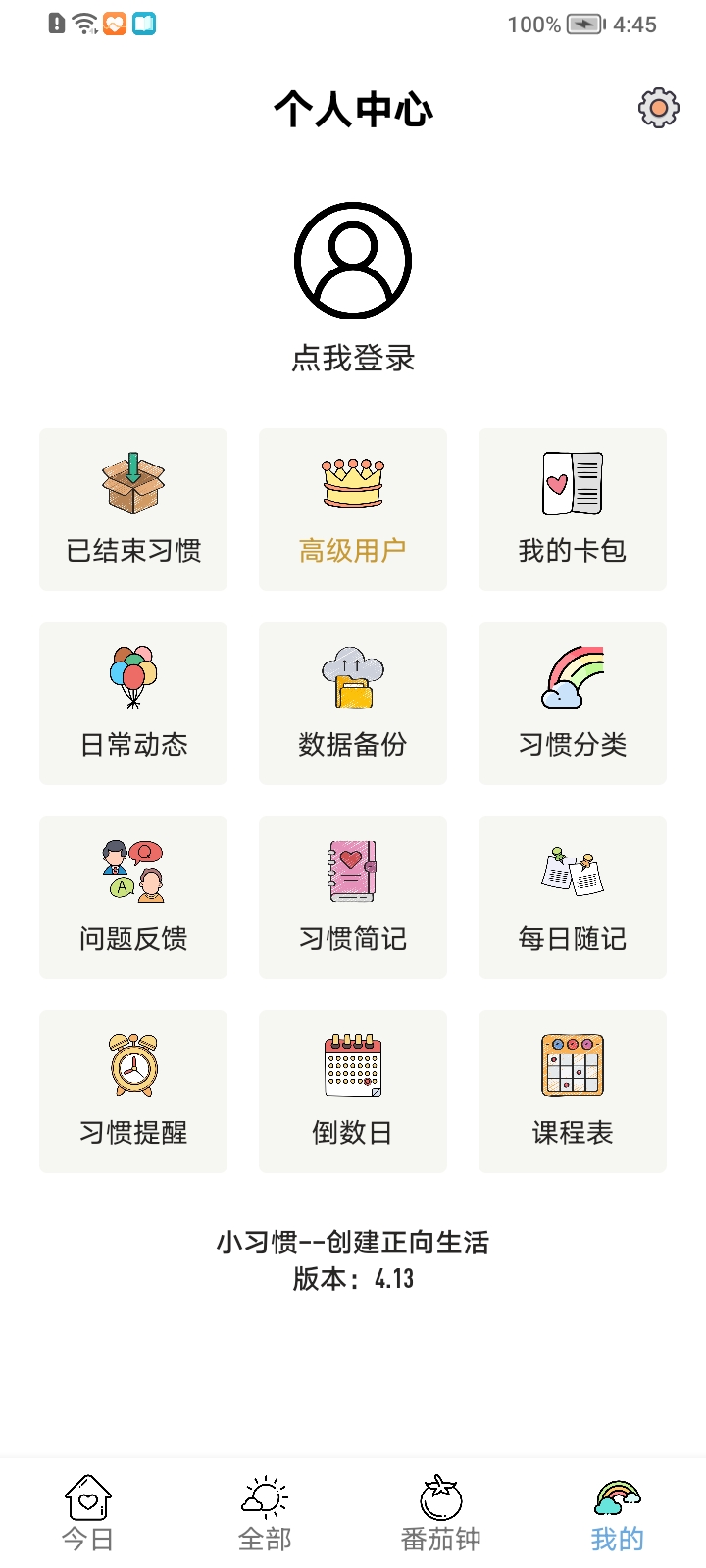The image size is (706, 1568).
Task: Open the settings gear icon
Action: coord(659,108)
